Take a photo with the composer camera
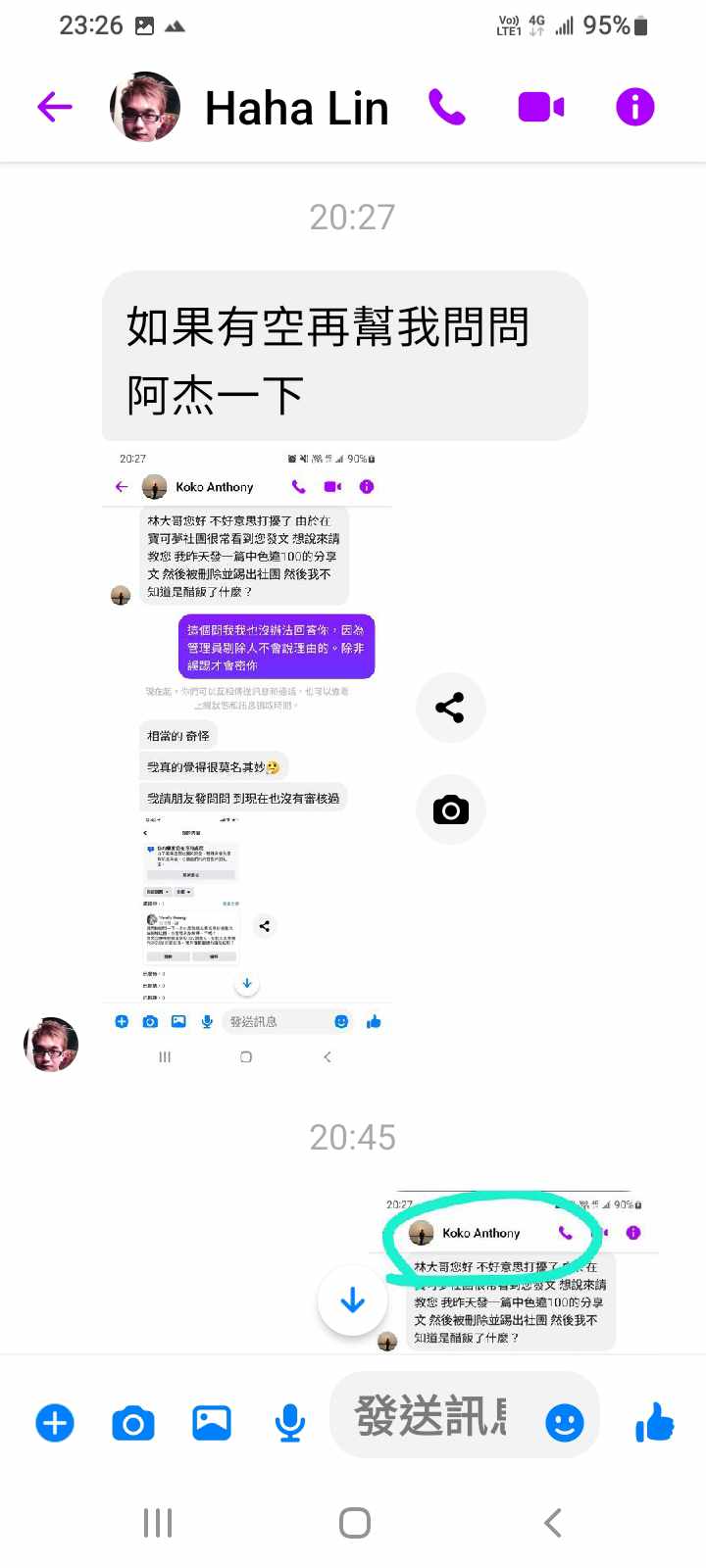The width and height of the screenshot is (706, 1568). pos(133,1423)
